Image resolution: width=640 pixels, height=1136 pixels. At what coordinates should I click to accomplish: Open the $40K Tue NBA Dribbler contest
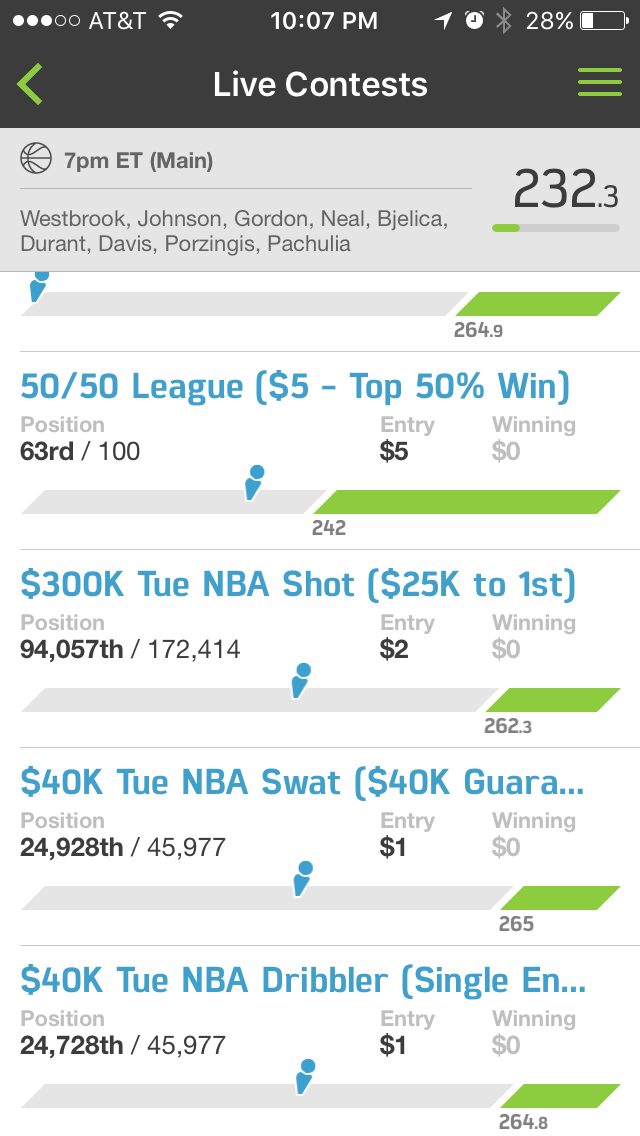pos(320,1041)
